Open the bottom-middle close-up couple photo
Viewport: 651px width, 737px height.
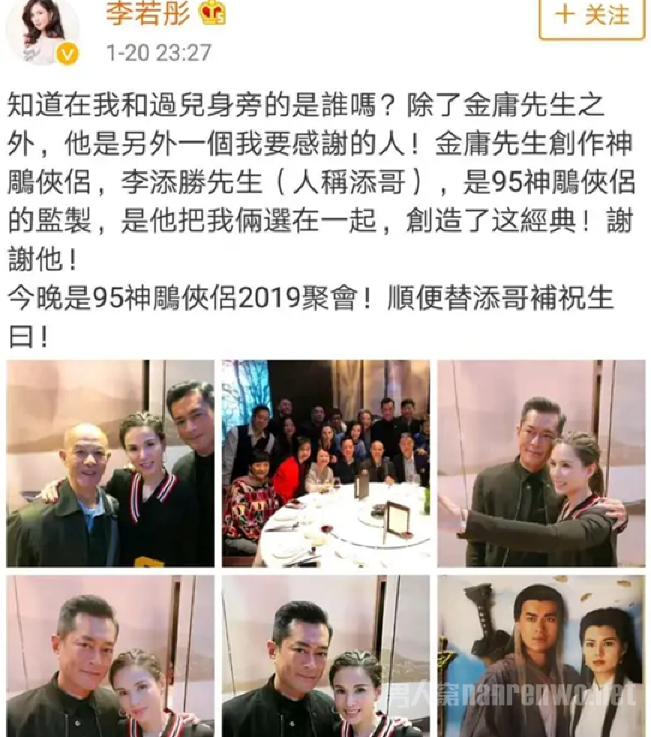pos(326,656)
